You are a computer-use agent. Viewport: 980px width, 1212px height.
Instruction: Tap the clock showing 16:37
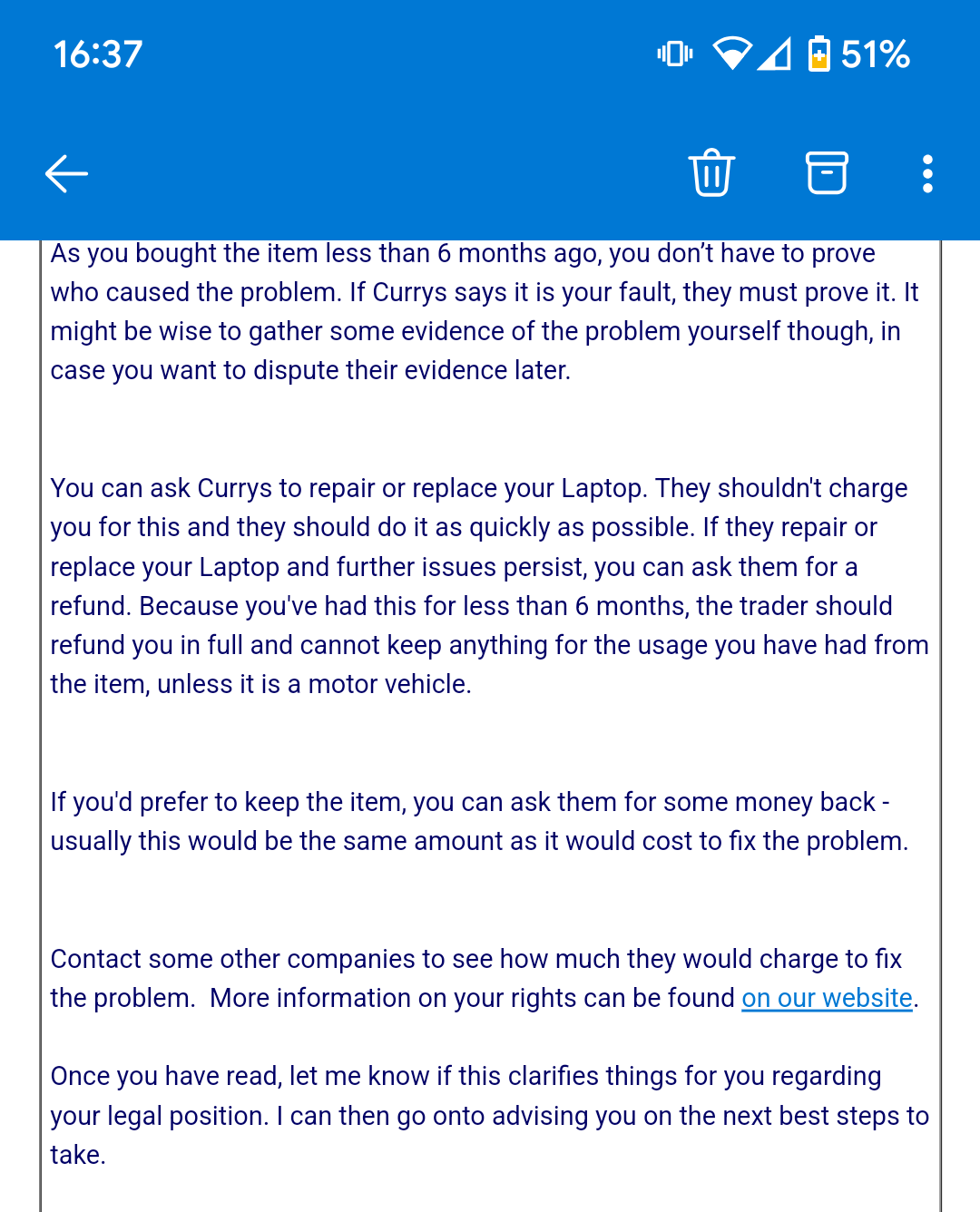96,54
